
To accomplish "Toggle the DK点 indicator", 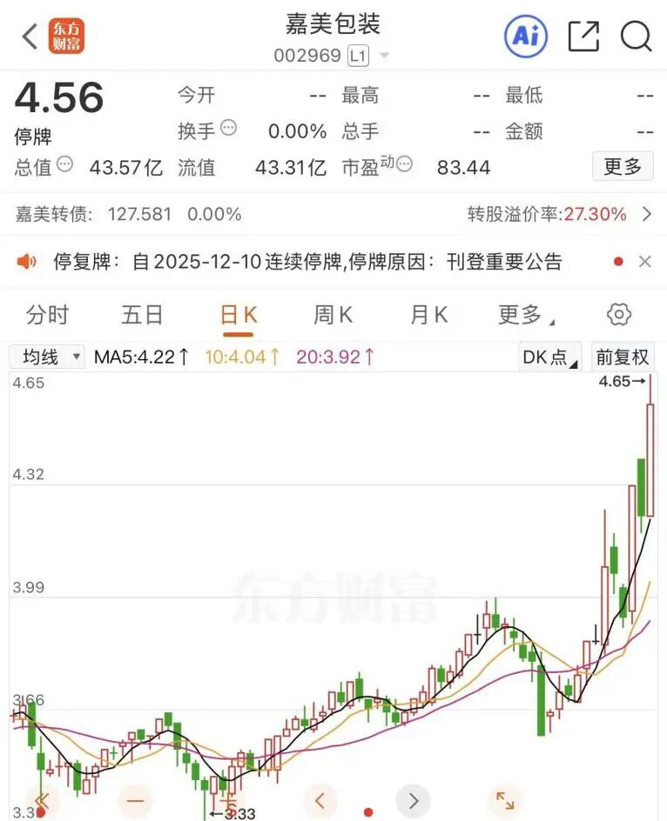I will (x=550, y=356).
